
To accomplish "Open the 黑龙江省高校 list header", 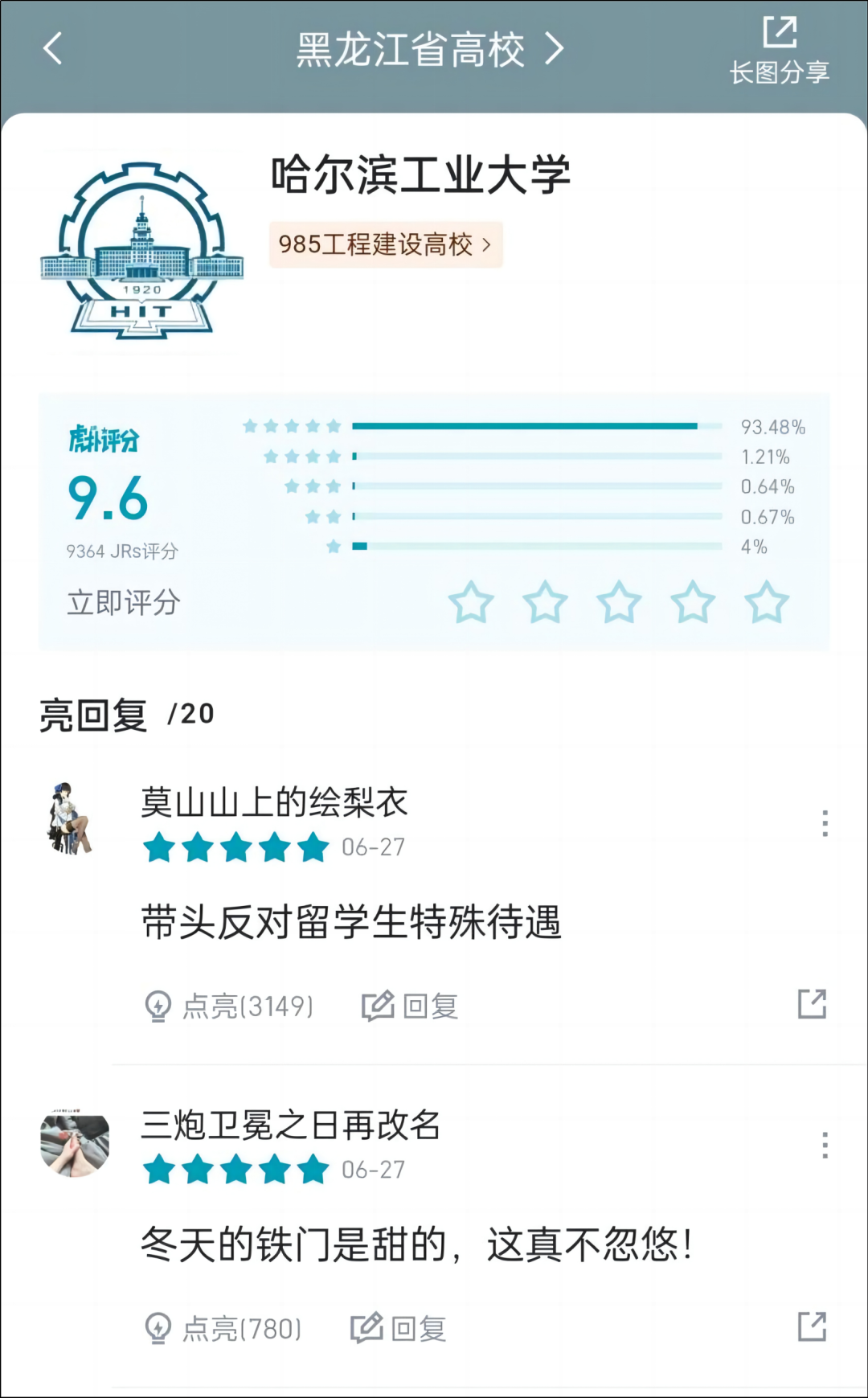I will [429, 50].
